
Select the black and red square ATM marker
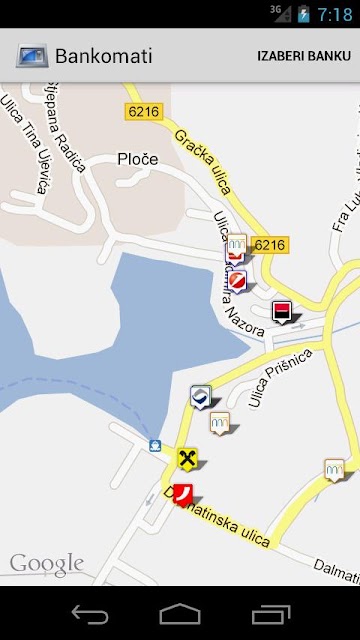[x=282, y=312]
